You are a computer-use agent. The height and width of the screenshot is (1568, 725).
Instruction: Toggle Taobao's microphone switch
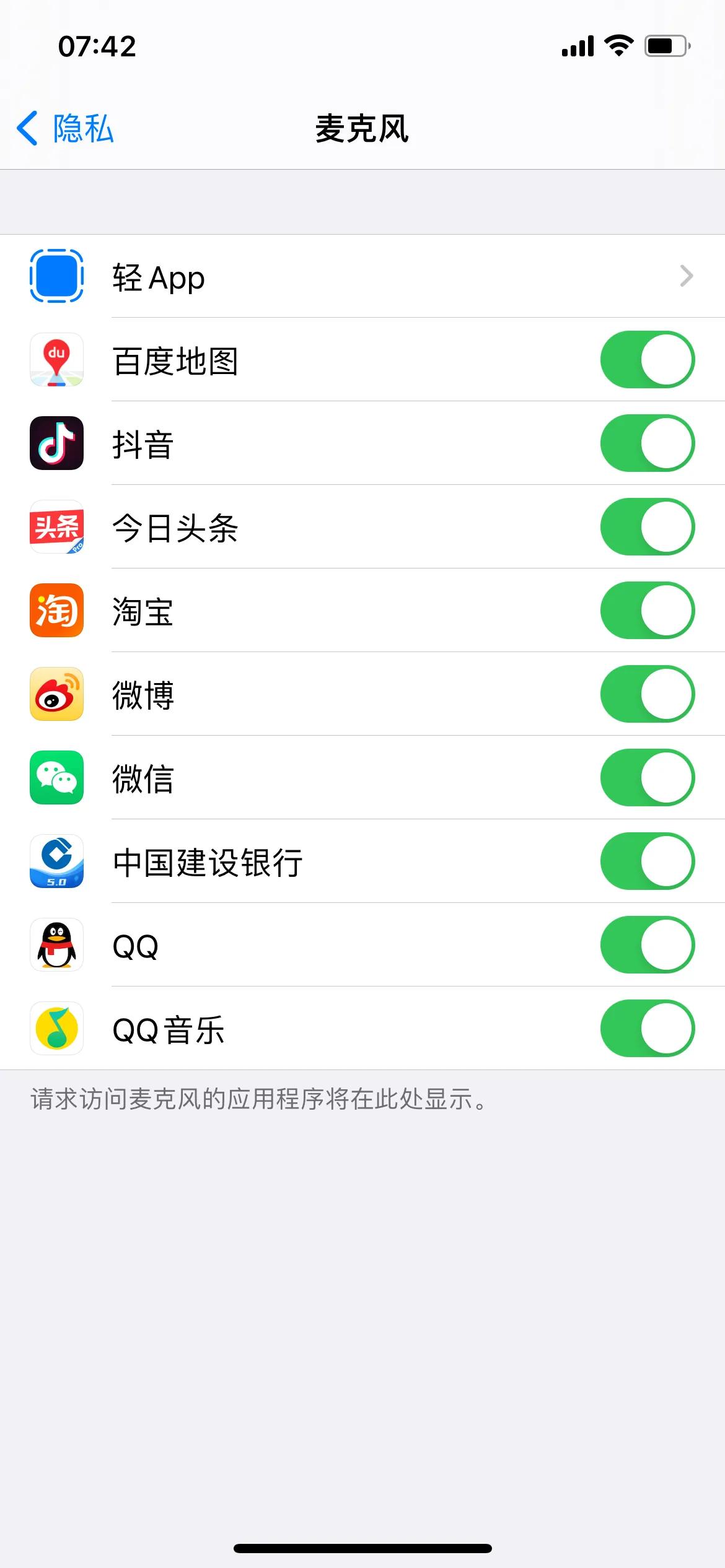tap(648, 612)
